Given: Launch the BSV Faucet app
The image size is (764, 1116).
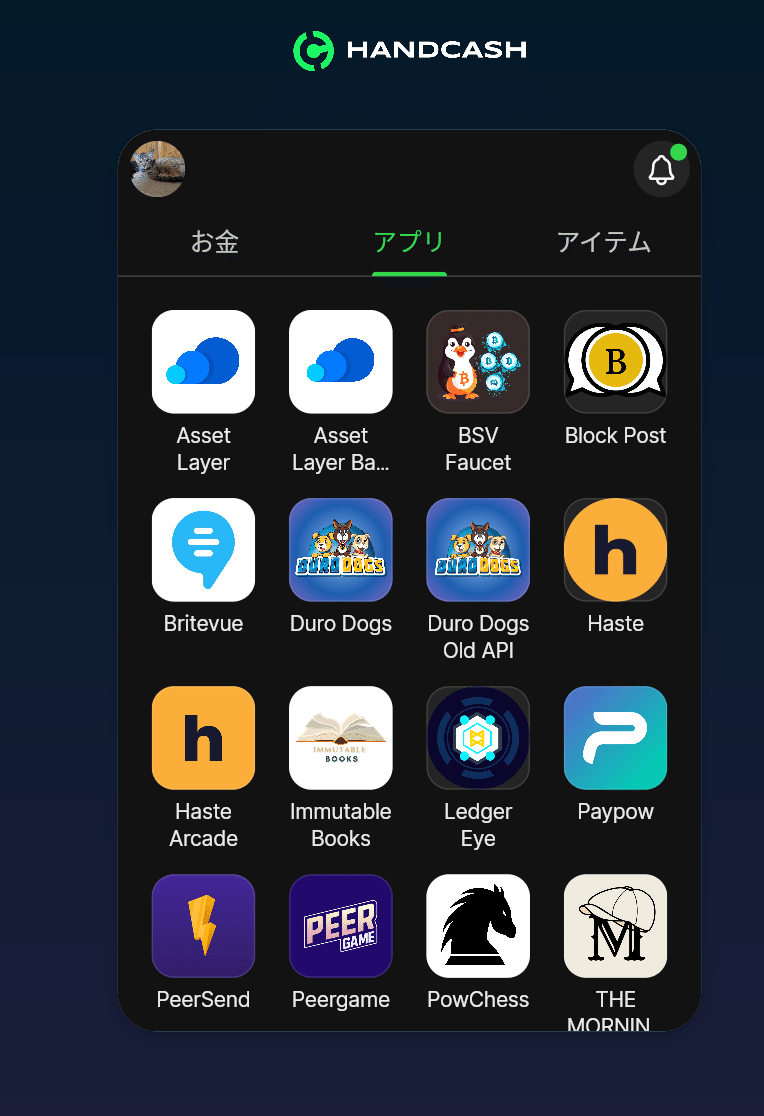Looking at the screenshot, I should 478,362.
